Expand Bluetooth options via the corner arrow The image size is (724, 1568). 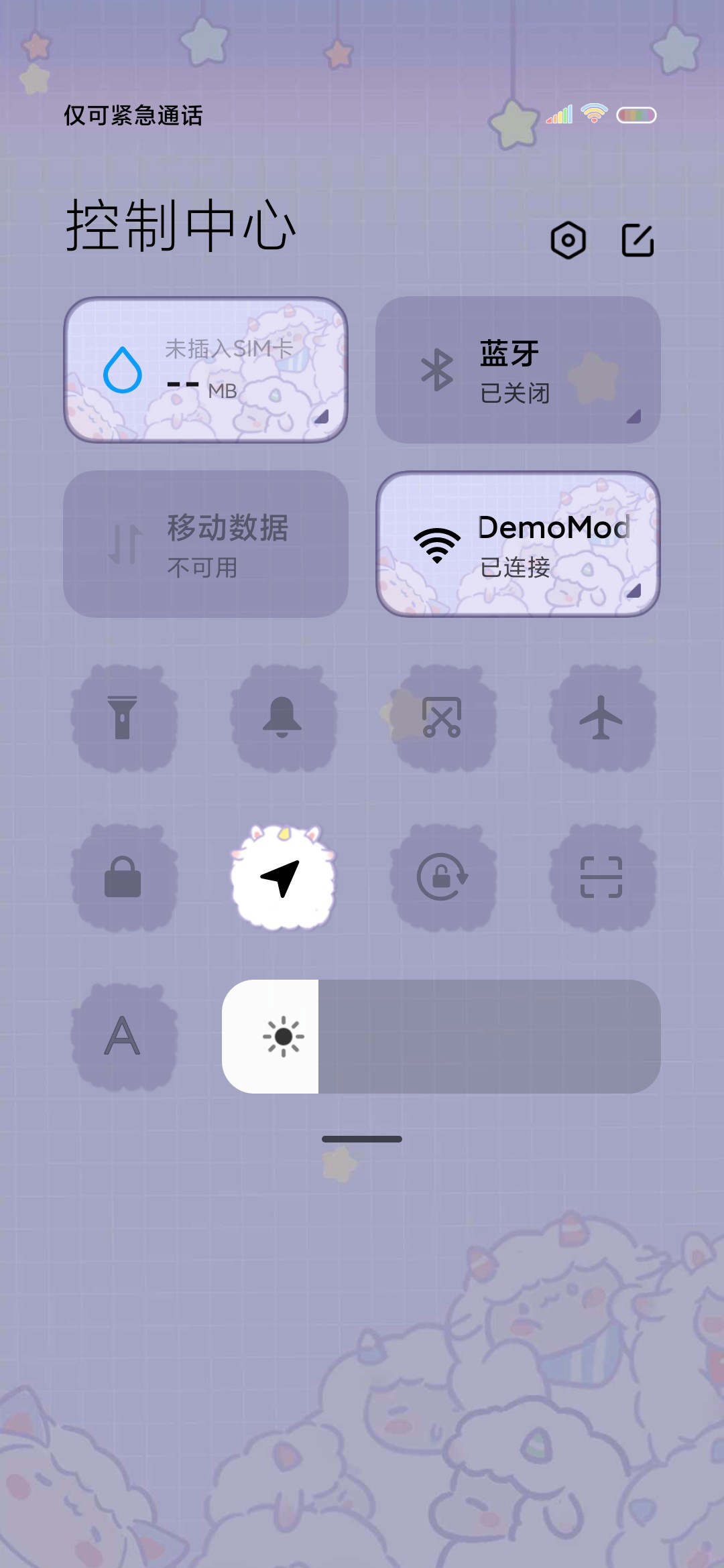(633, 416)
